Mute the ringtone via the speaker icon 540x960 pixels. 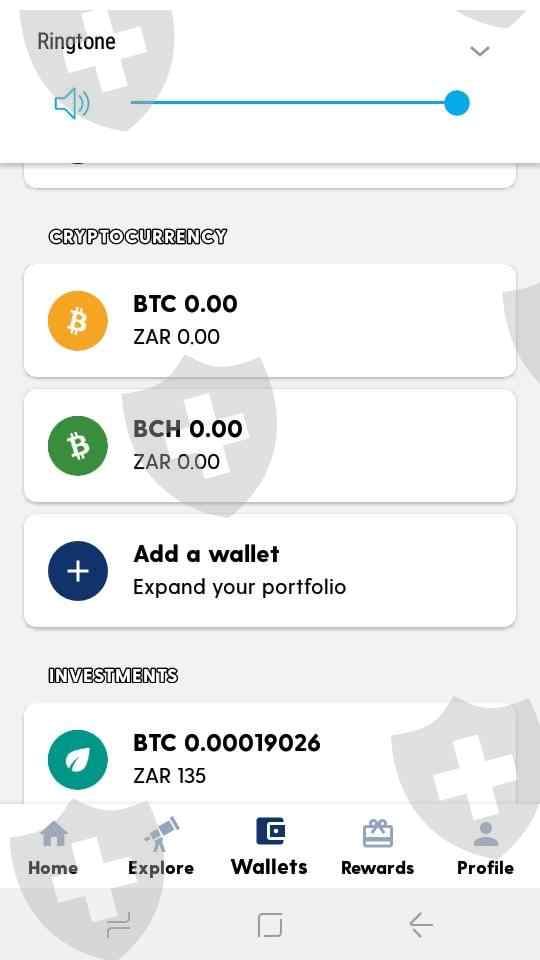click(72, 103)
